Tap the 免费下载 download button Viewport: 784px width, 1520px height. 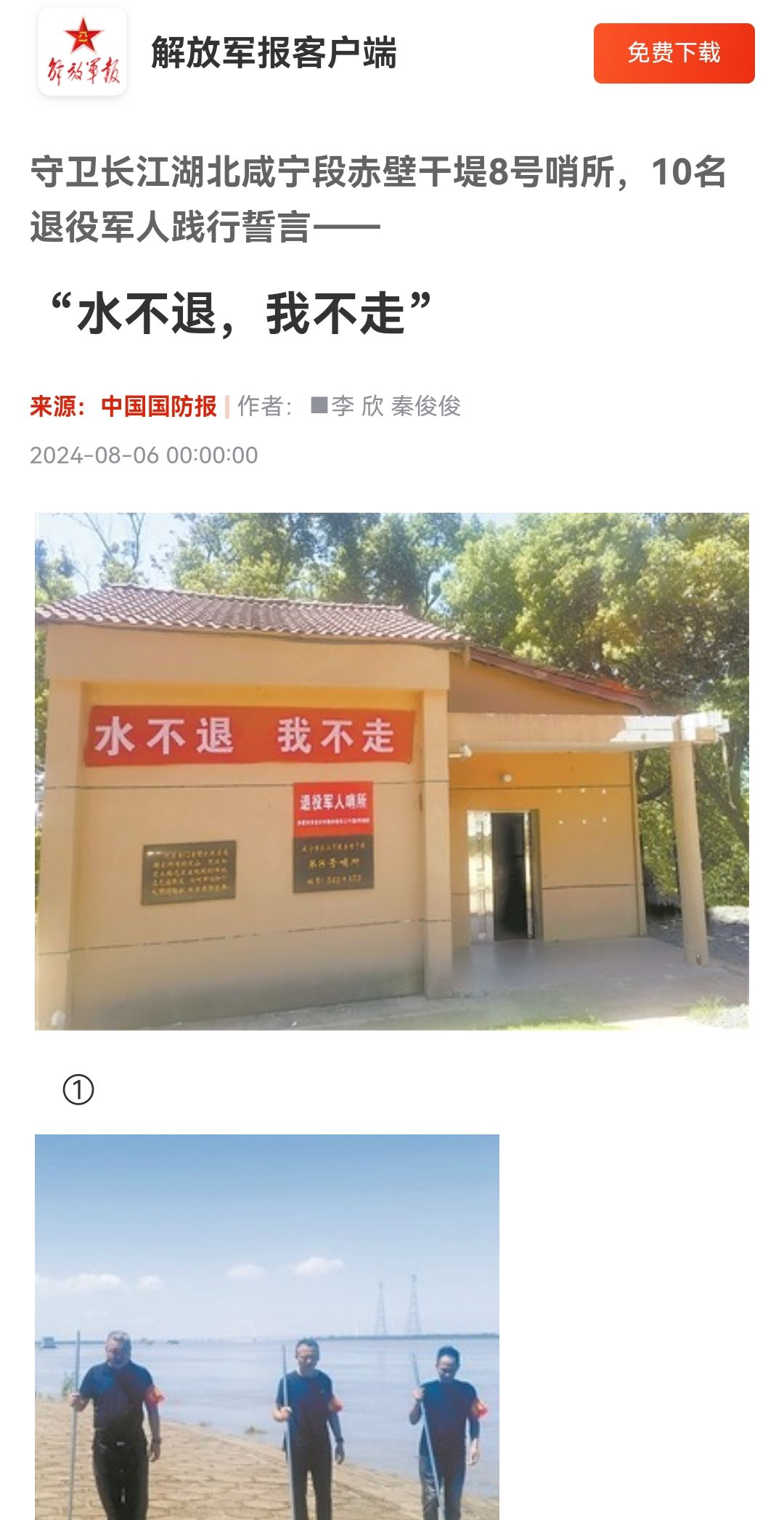674,53
